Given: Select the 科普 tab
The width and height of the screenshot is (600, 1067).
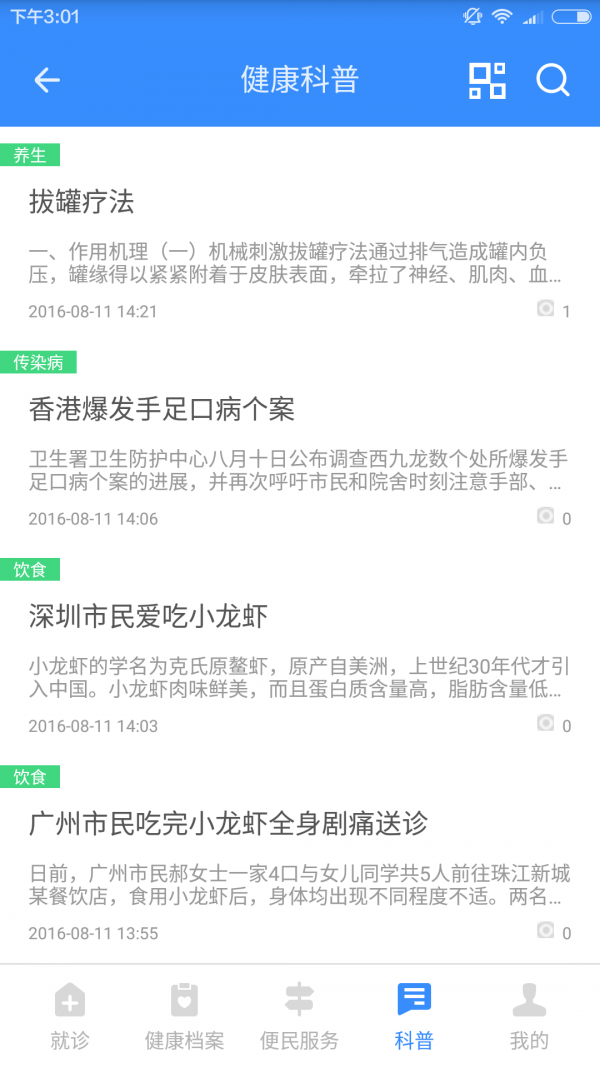Looking at the screenshot, I should [414, 1016].
